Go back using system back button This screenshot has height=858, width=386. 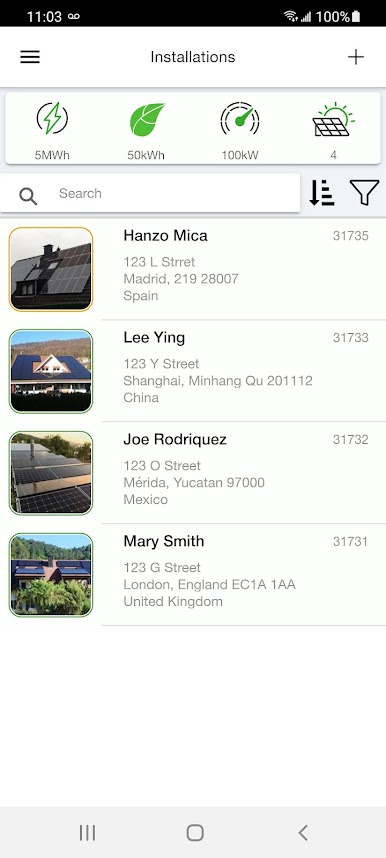click(x=303, y=832)
